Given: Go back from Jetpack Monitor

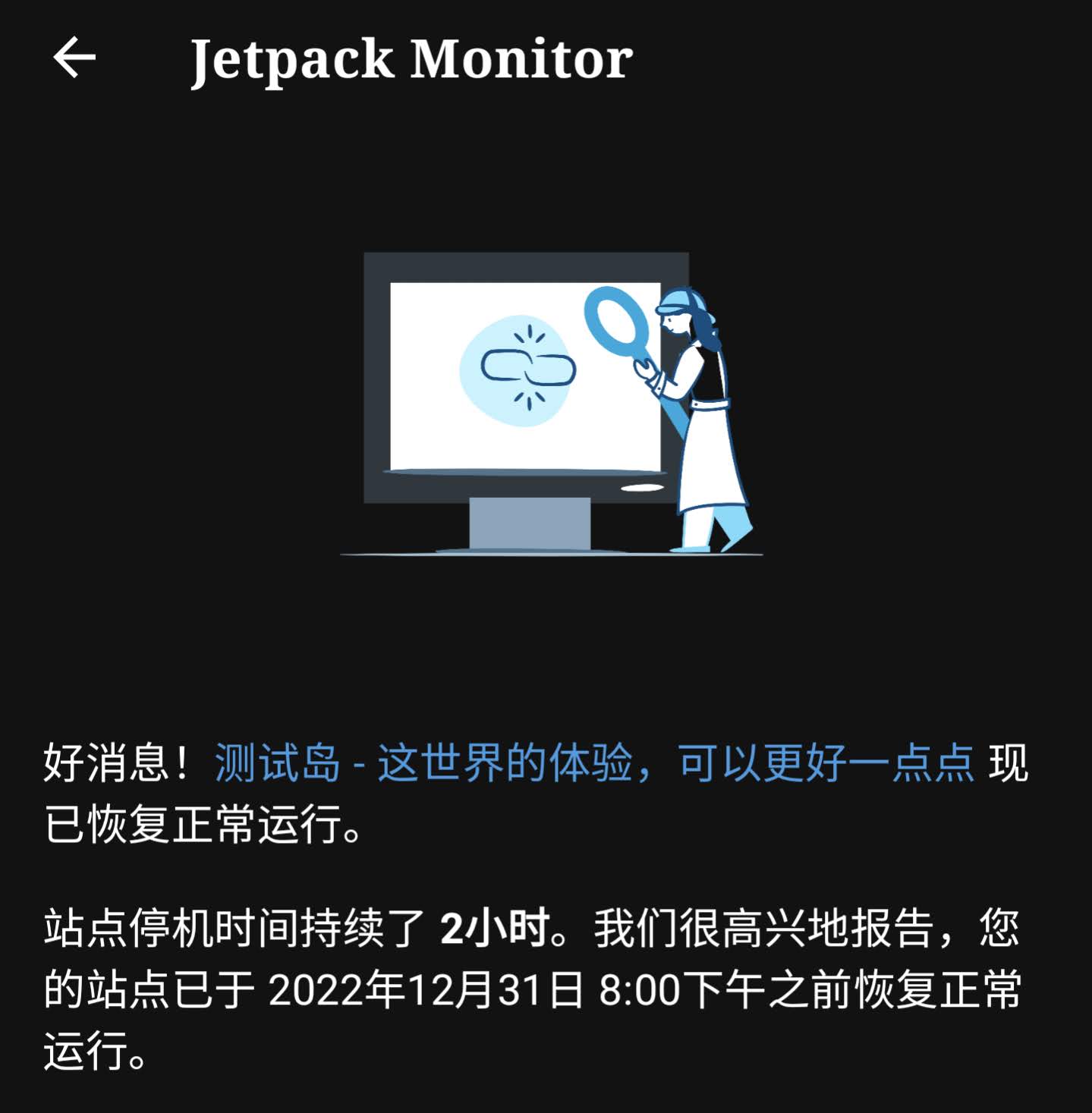Looking at the screenshot, I should point(74,58).
